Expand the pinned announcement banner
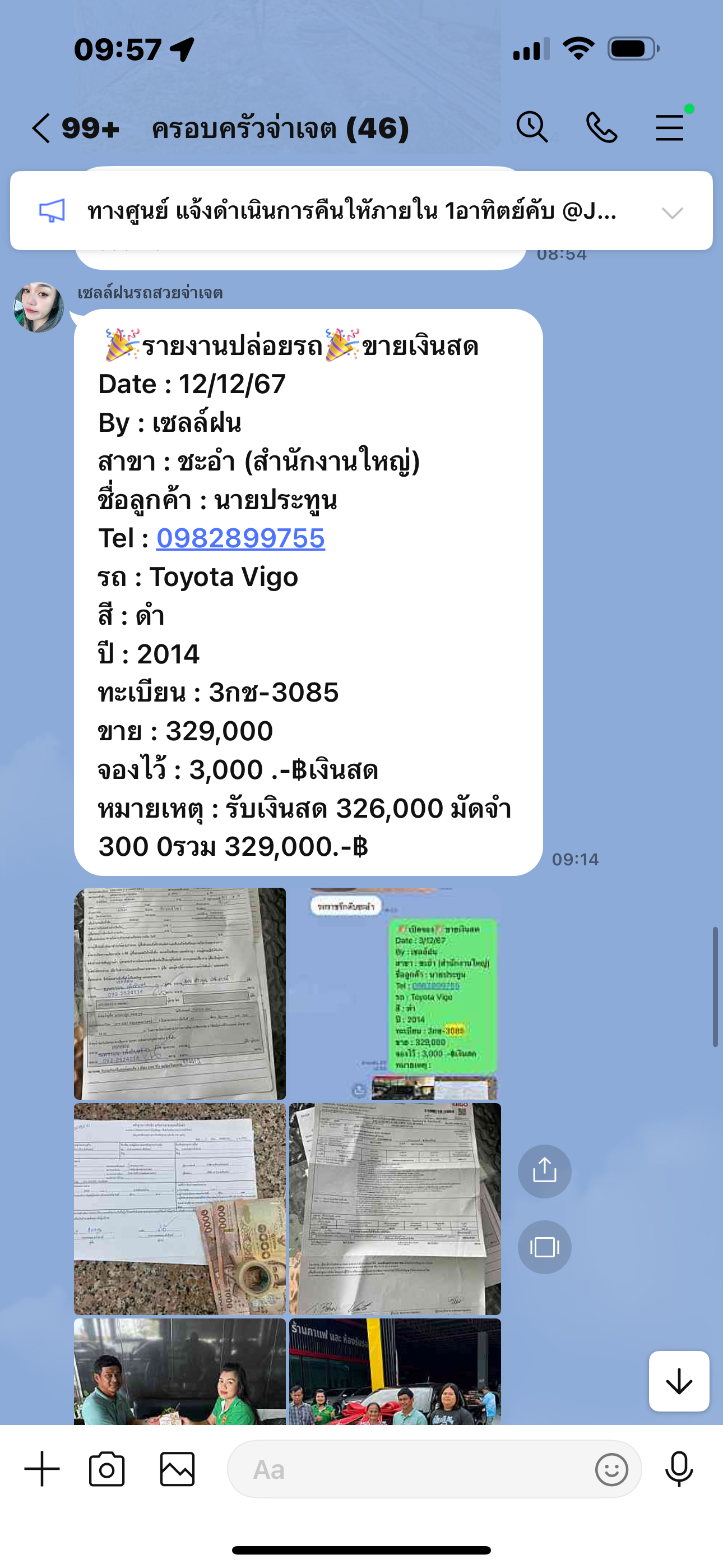The width and height of the screenshot is (723, 1568). pos(672,213)
